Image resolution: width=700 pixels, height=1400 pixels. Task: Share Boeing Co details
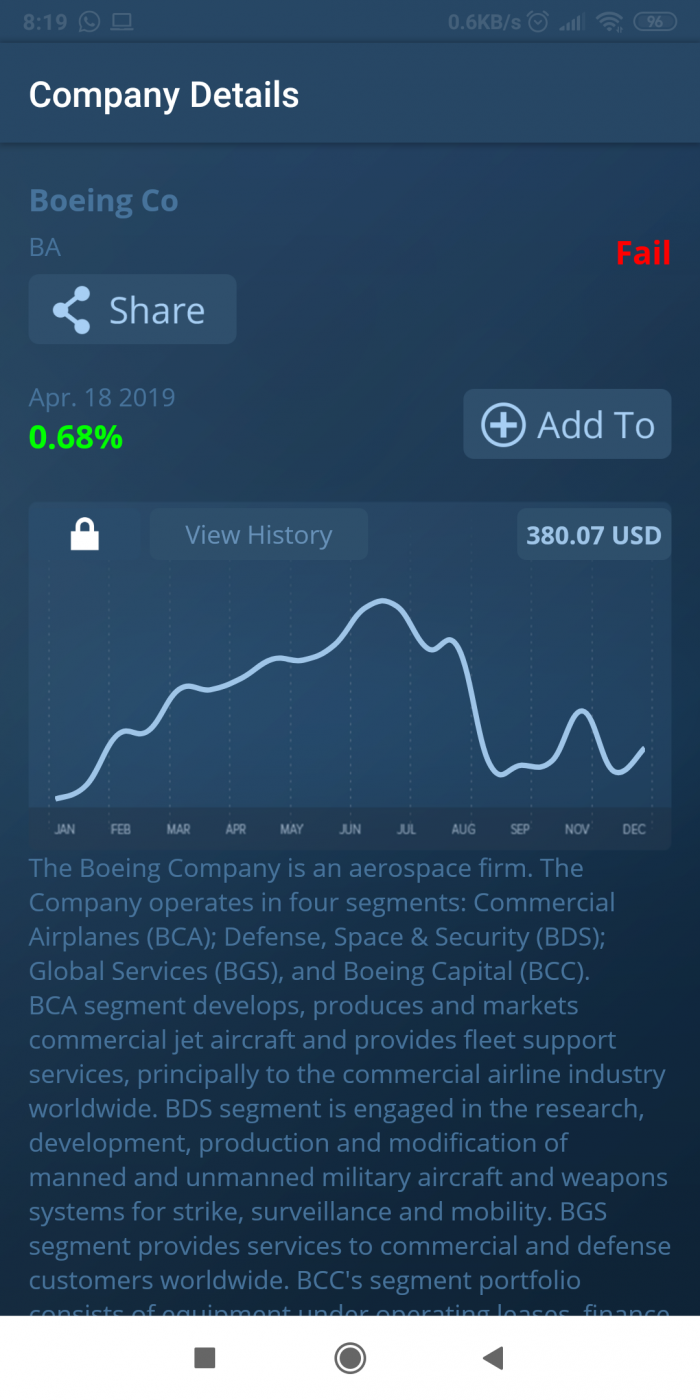pyautogui.click(x=132, y=310)
